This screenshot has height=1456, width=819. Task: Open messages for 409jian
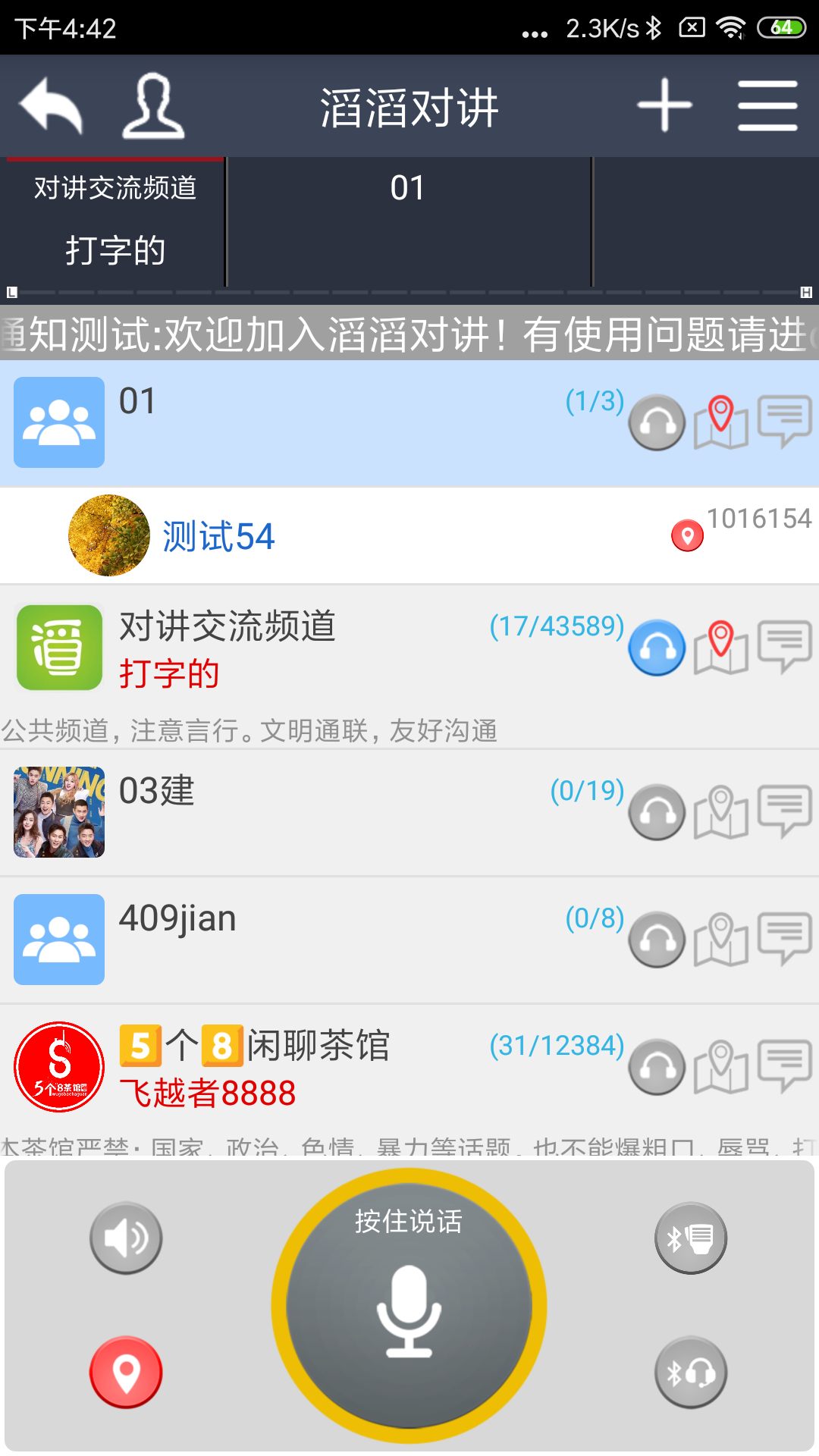785,939
